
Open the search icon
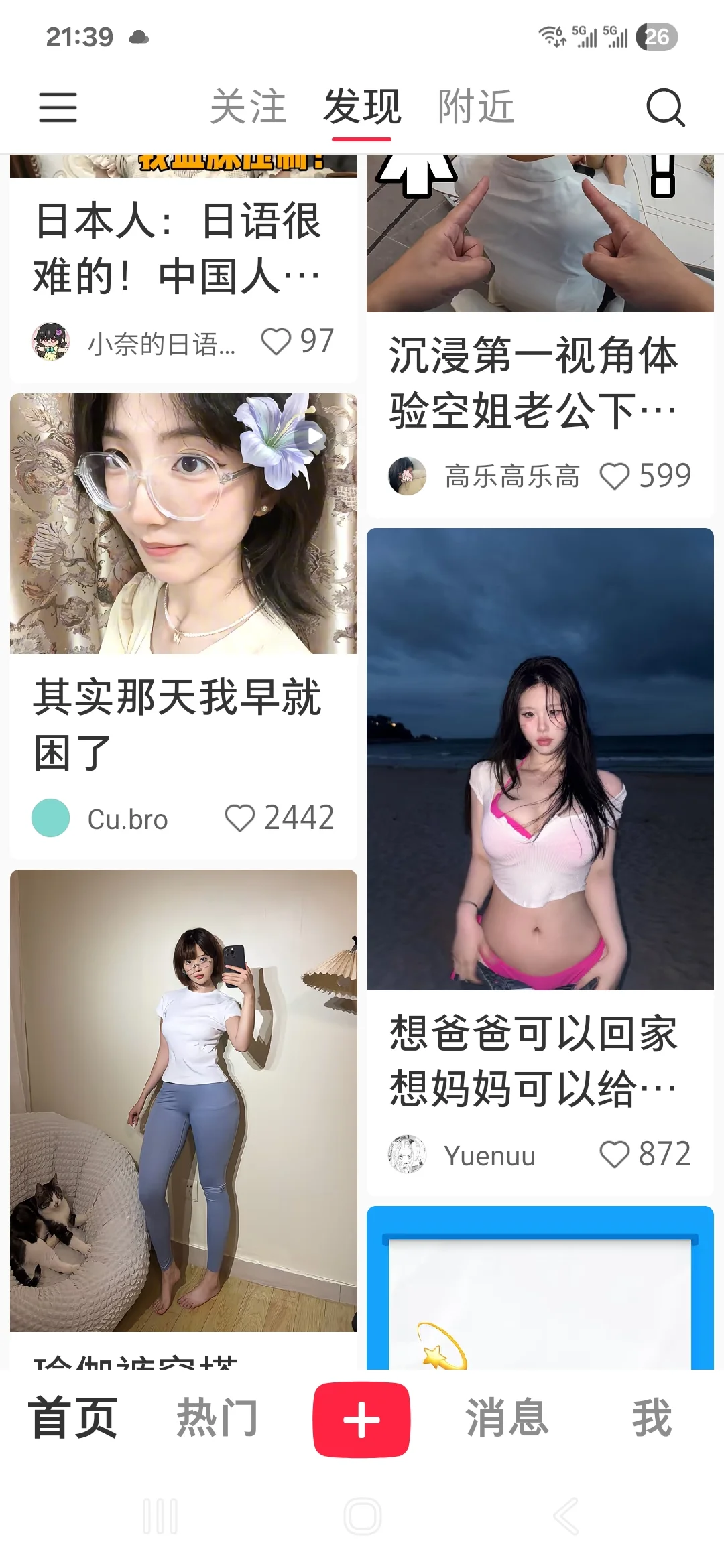tap(665, 107)
